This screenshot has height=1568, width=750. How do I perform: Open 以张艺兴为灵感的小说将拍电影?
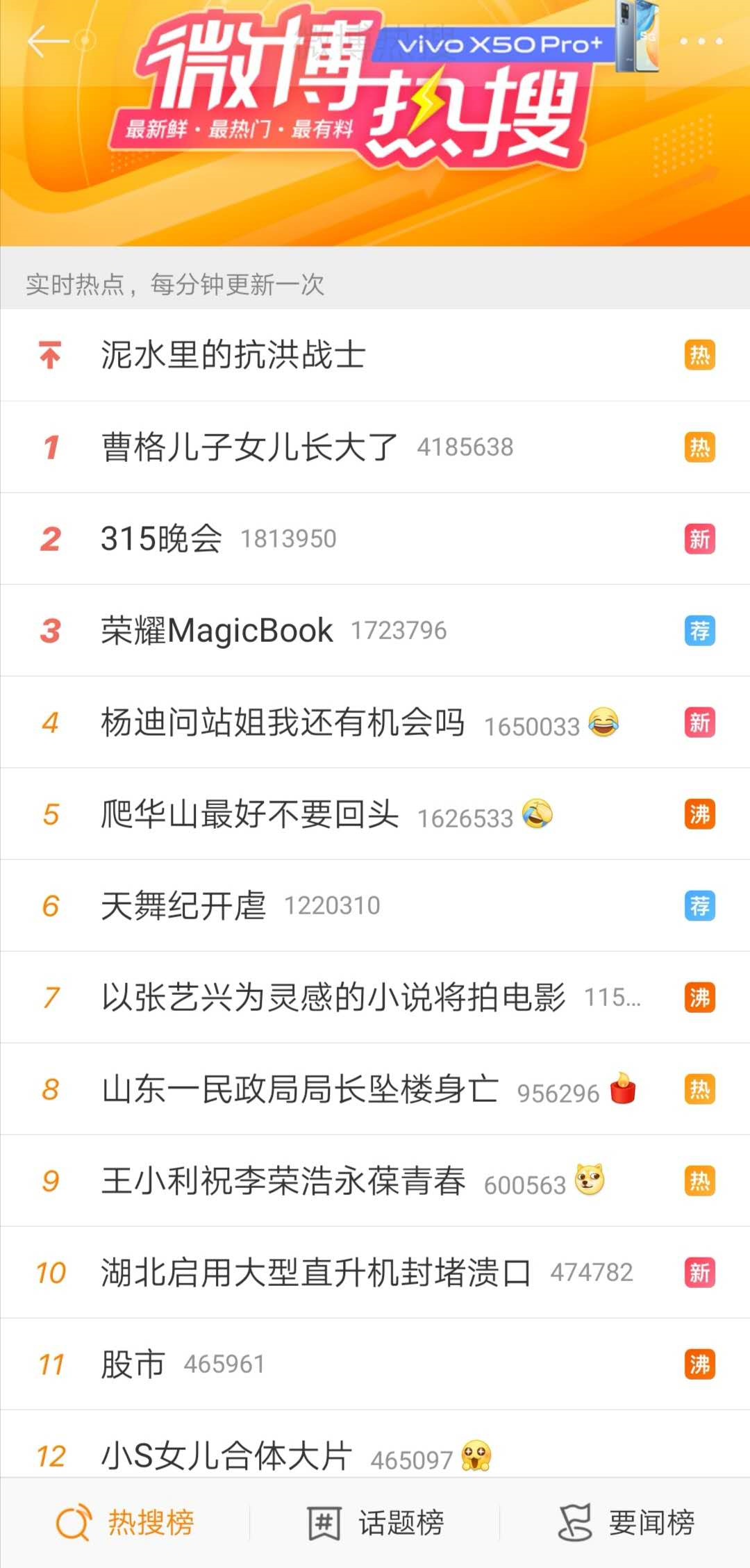[333, 997]
